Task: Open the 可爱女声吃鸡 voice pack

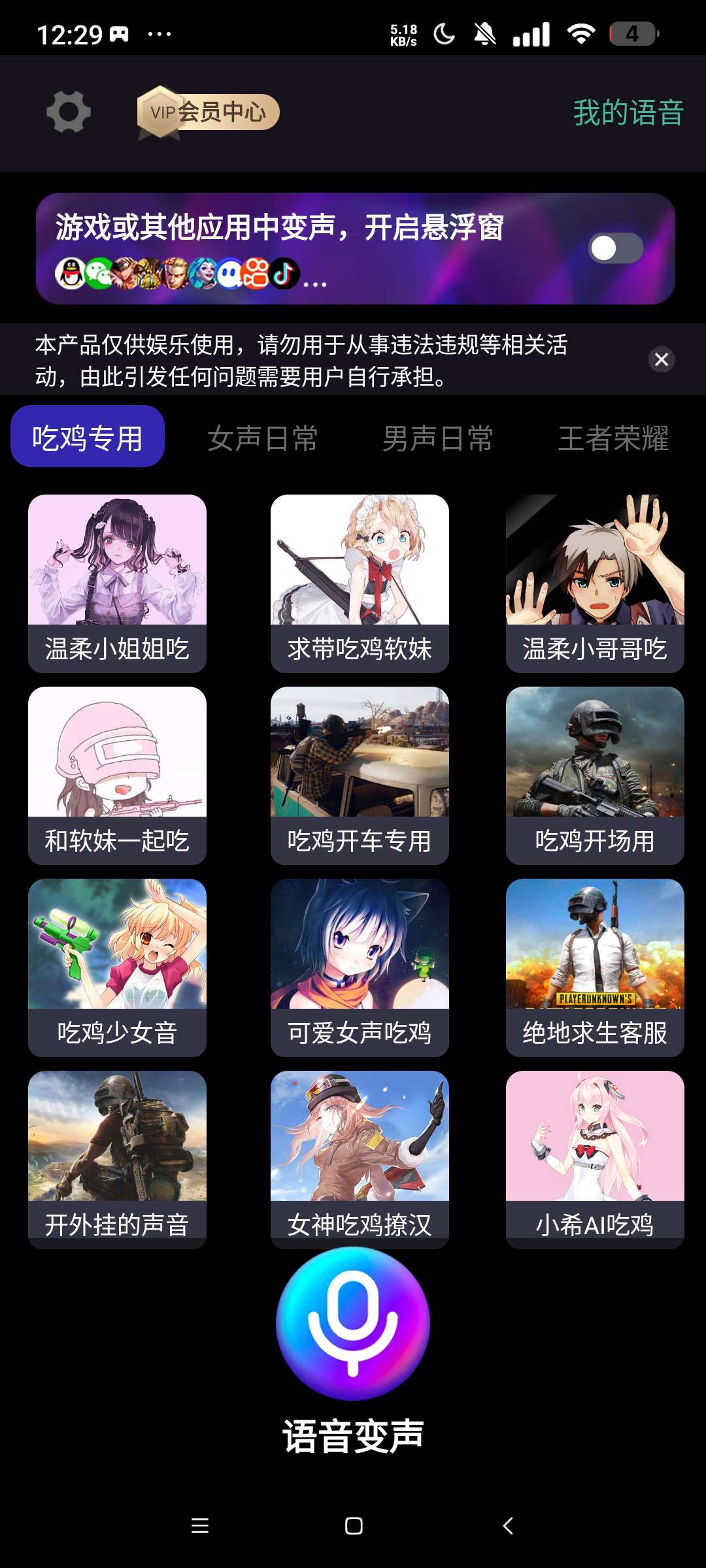Action: 360,968
